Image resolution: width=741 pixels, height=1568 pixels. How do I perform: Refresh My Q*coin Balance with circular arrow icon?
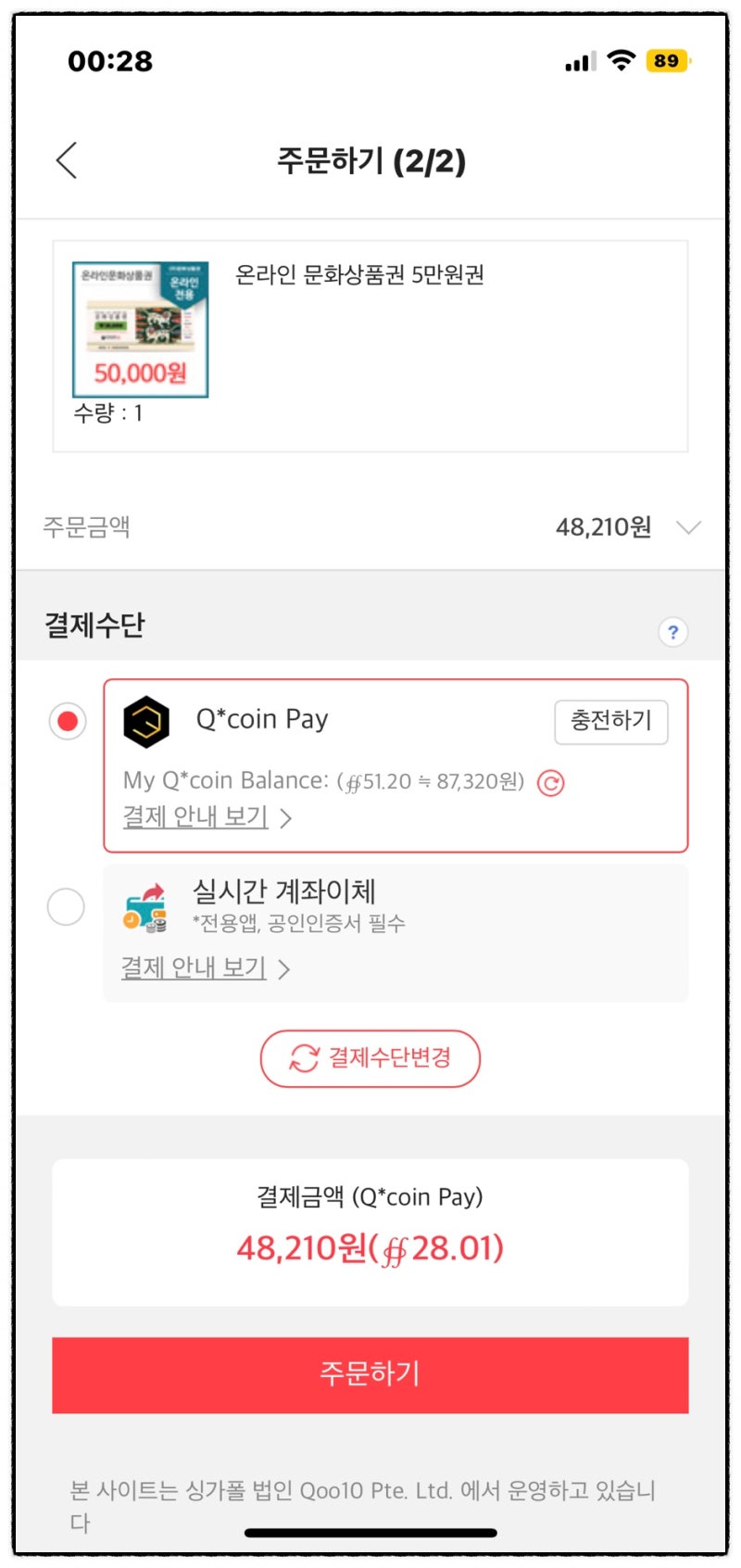click(551, 783)
